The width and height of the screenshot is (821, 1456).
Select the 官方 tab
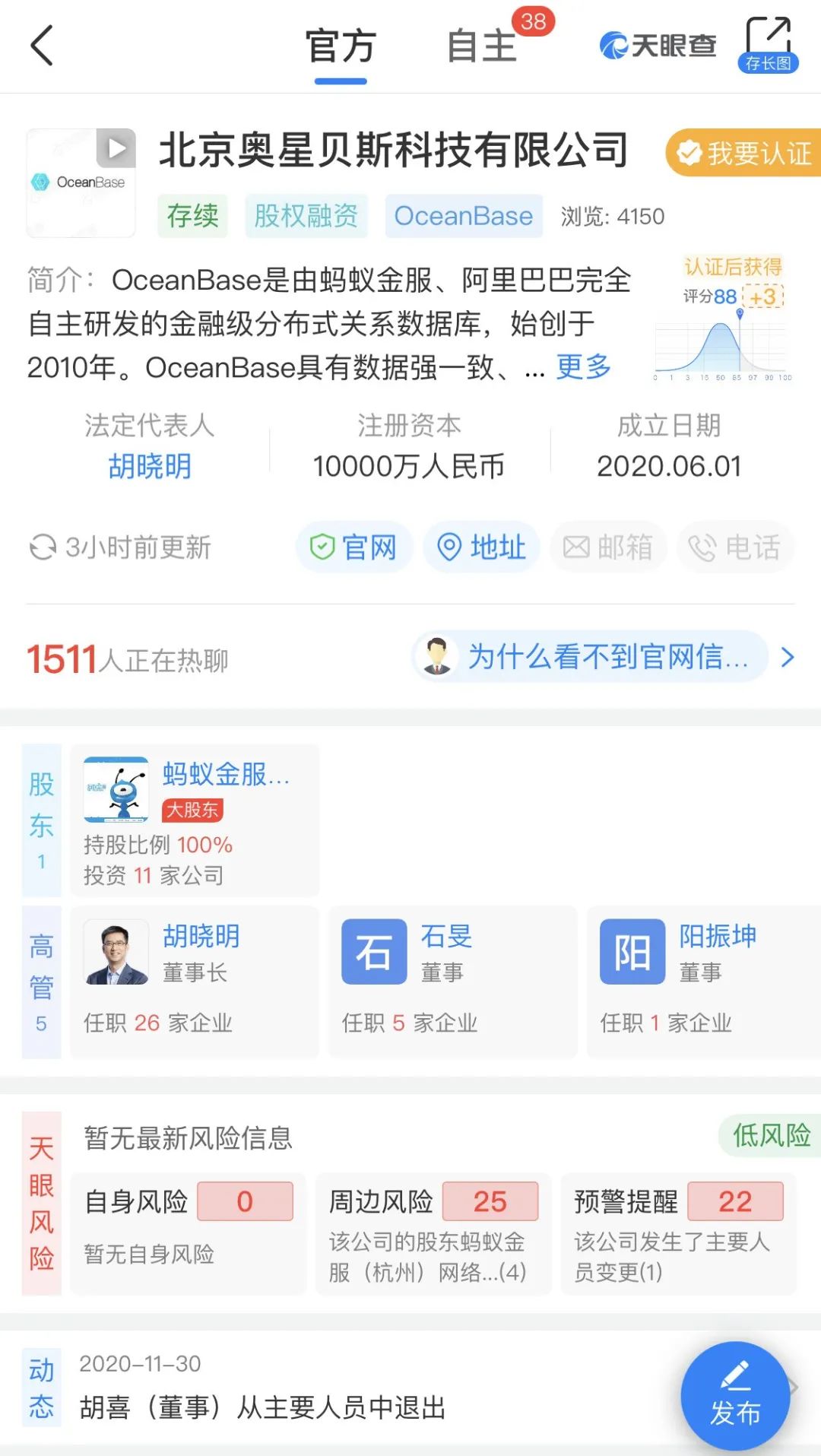coord(341,46)
